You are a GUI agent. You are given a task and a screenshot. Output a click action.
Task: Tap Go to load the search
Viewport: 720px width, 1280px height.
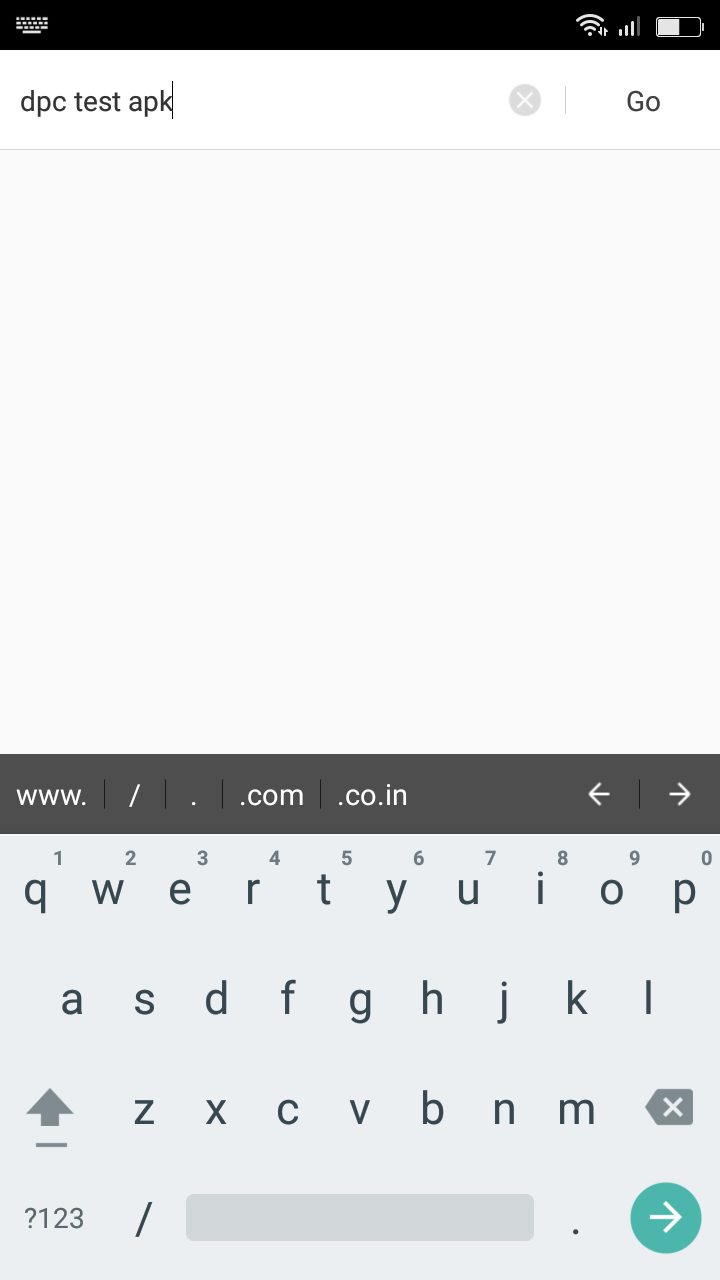(x=643, y=101)
